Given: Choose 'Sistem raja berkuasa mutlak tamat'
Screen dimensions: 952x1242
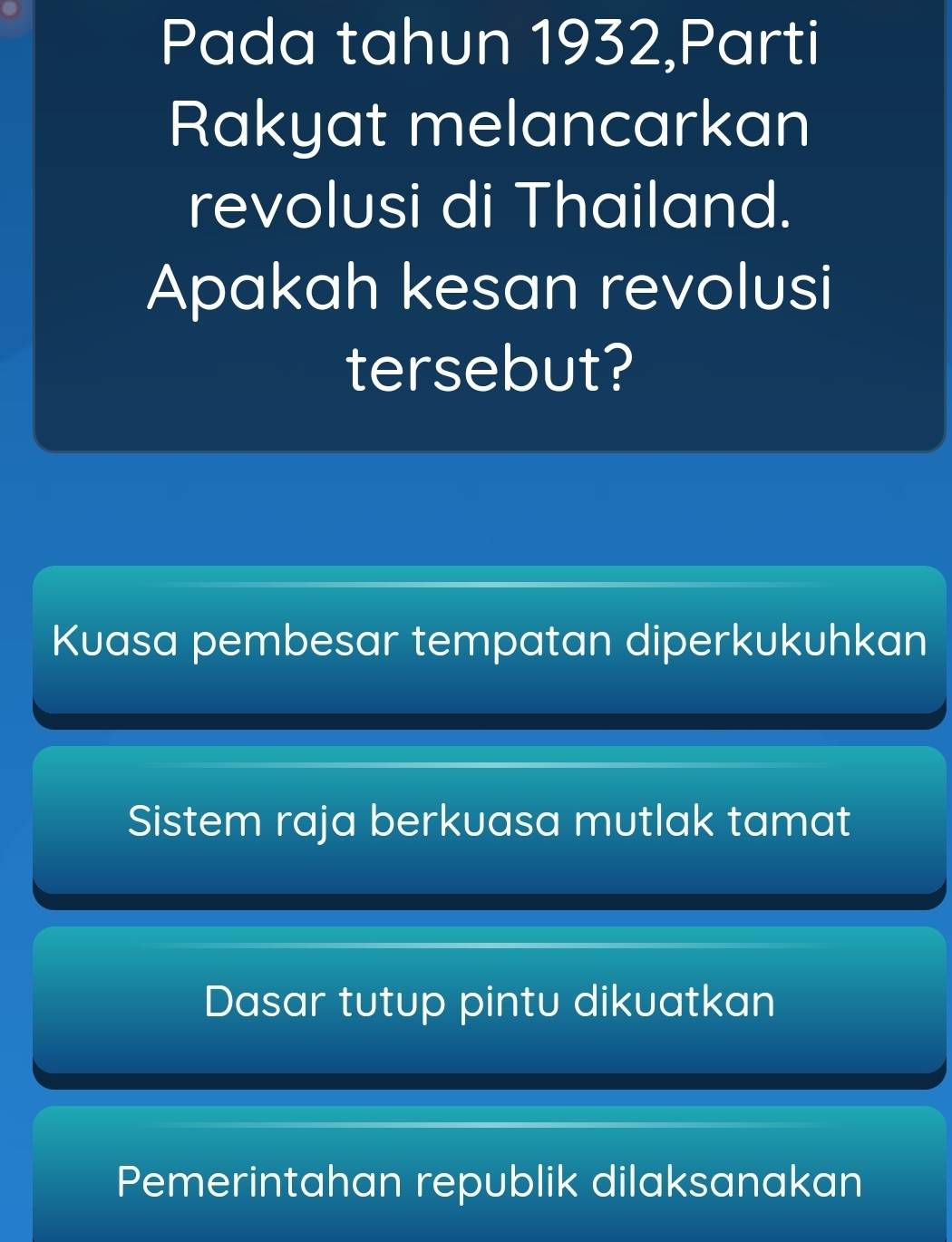Looking at the screenshot, I should coord(490,821).
